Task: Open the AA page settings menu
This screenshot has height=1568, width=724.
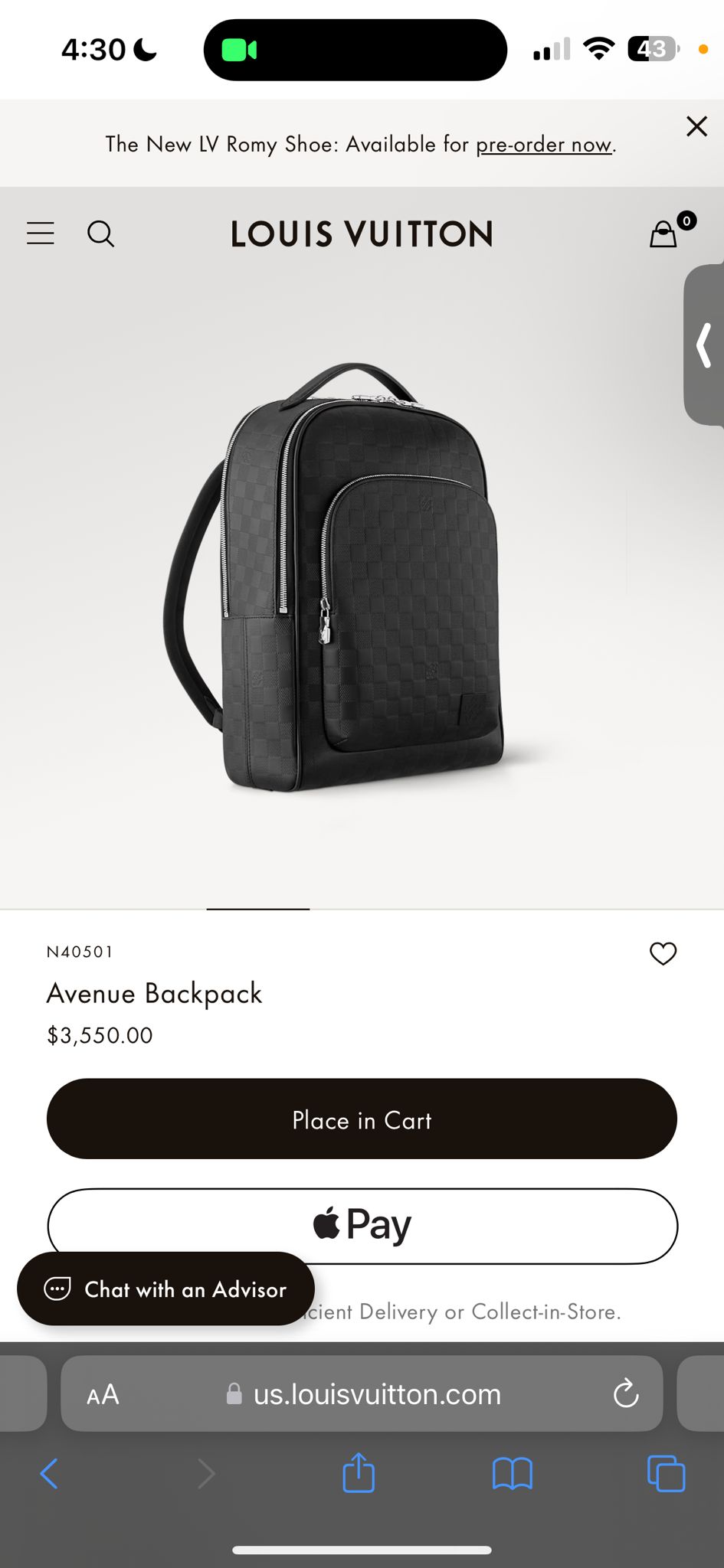Action: tap(103, 1394)
